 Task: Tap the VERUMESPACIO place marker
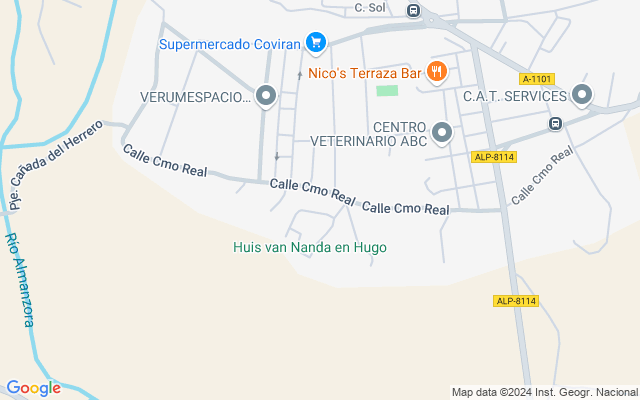(x=266, y=97)
